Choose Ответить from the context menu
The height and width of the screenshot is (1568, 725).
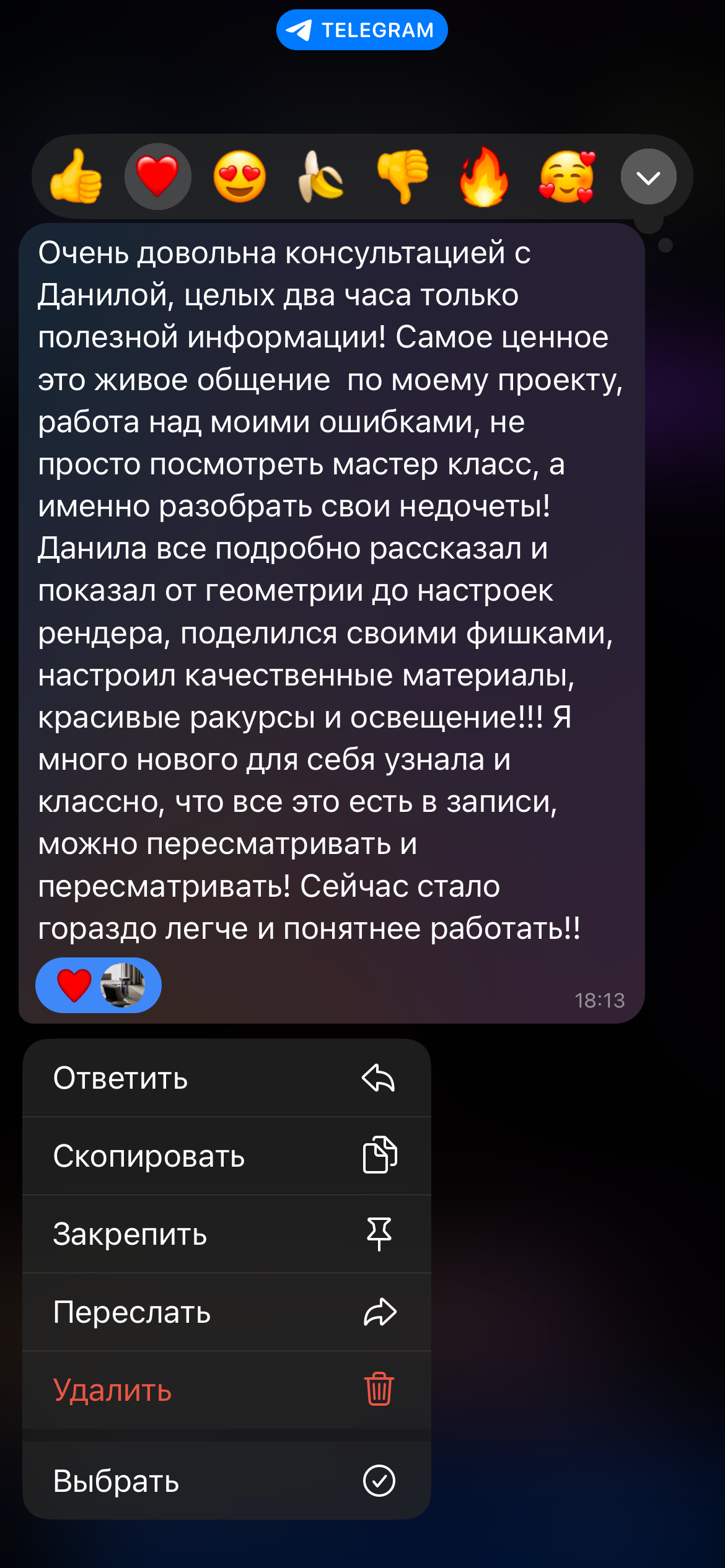point(120,1078)
